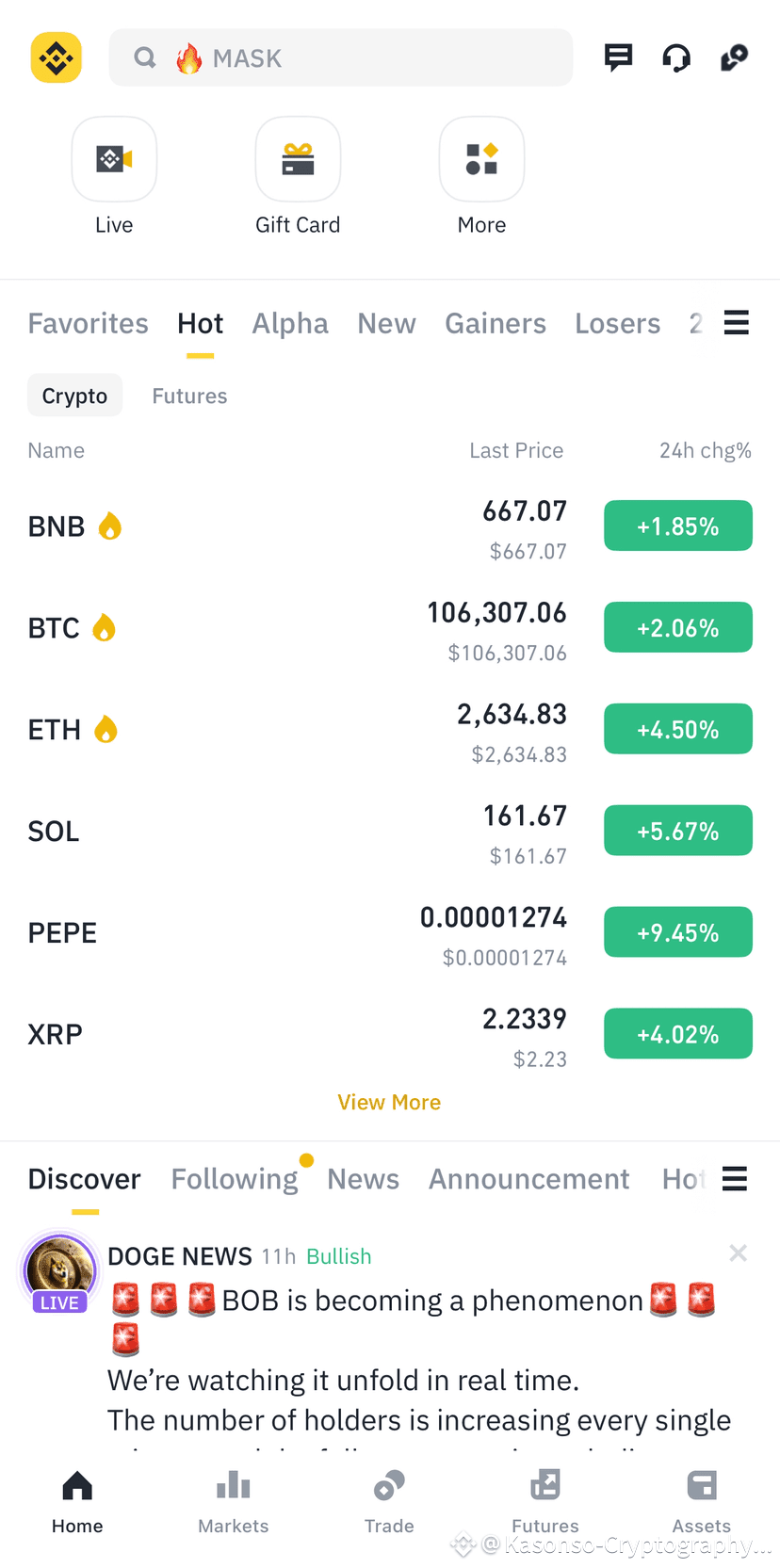
Task: Tap the More shortcuts icon
Action: [x=481, y=159]
